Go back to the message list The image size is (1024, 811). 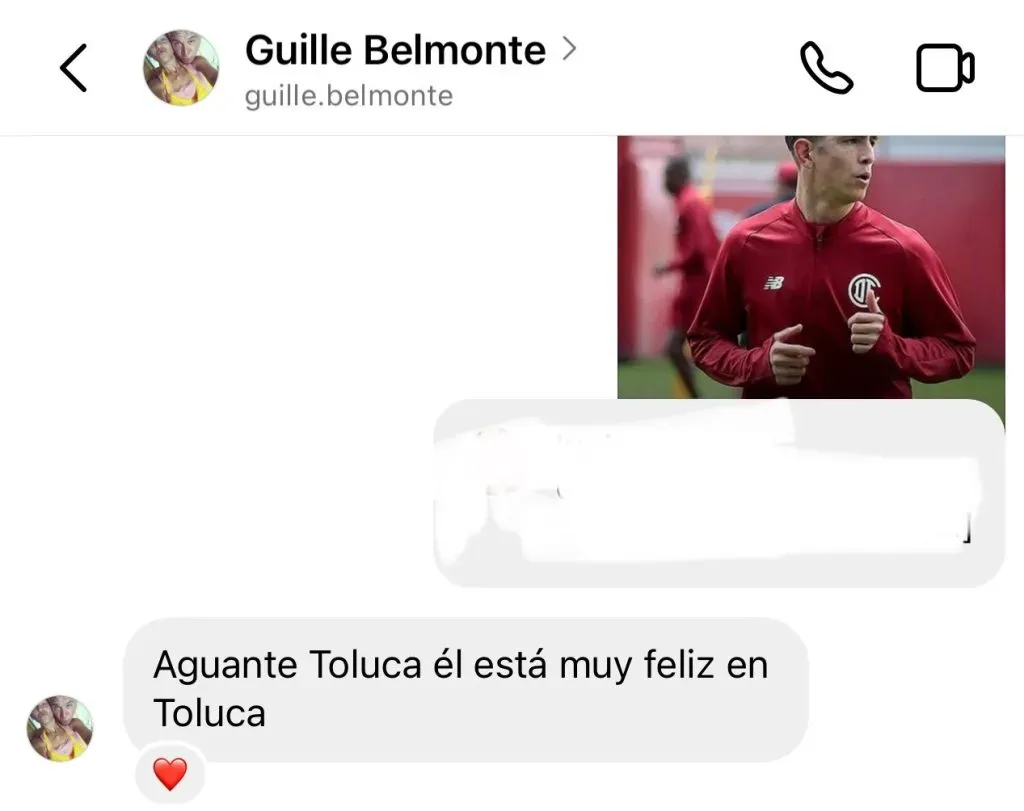click(x=73, y=69)
